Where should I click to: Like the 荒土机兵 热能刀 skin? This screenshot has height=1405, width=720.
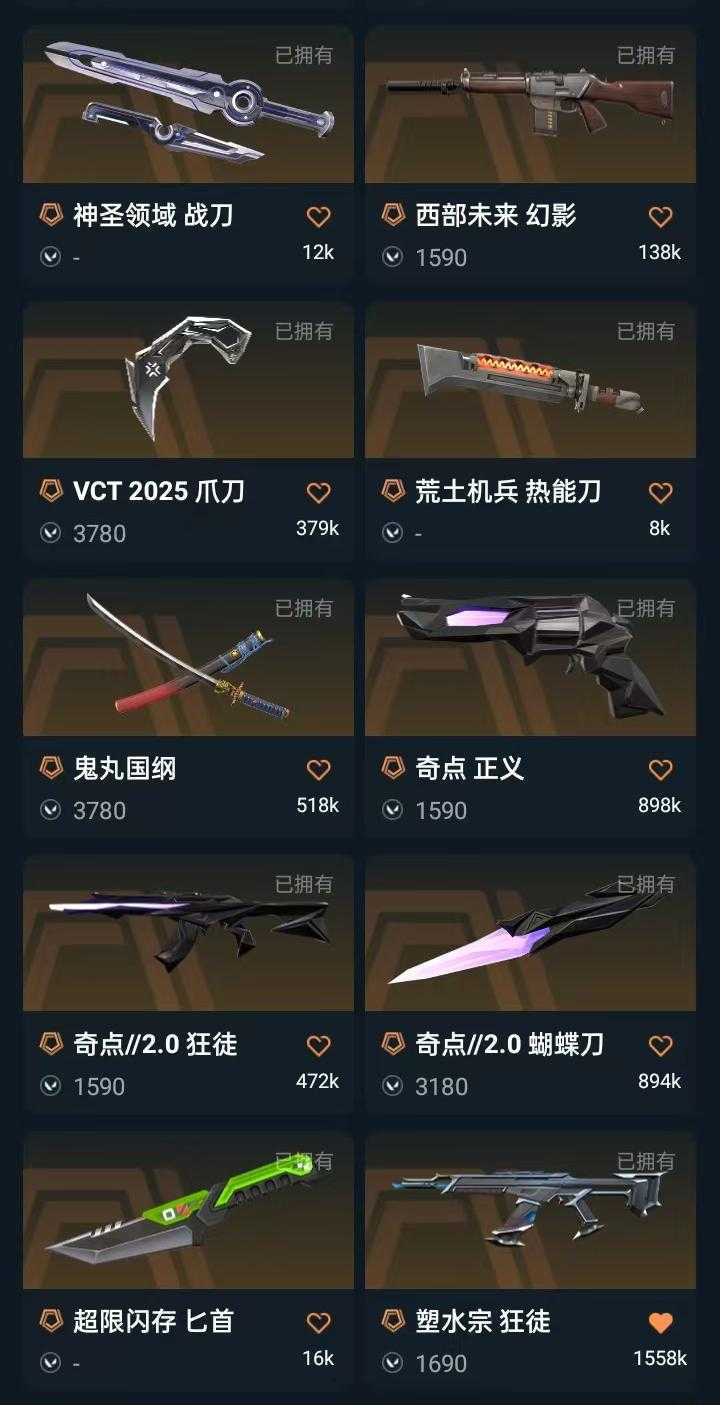coord(660,493)
